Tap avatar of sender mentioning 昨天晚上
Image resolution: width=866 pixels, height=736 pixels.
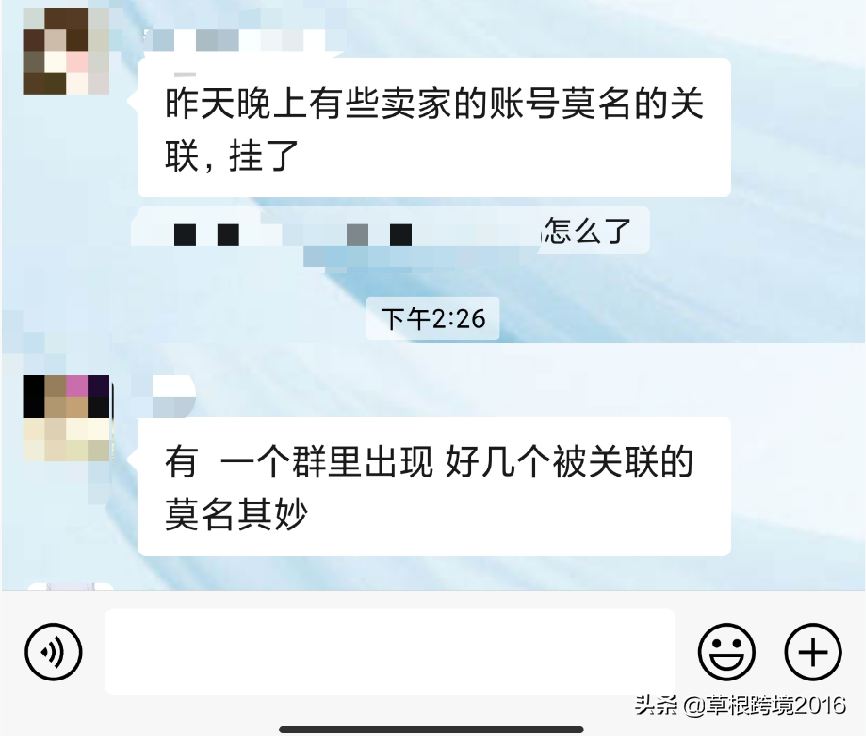tap(66, 52)
